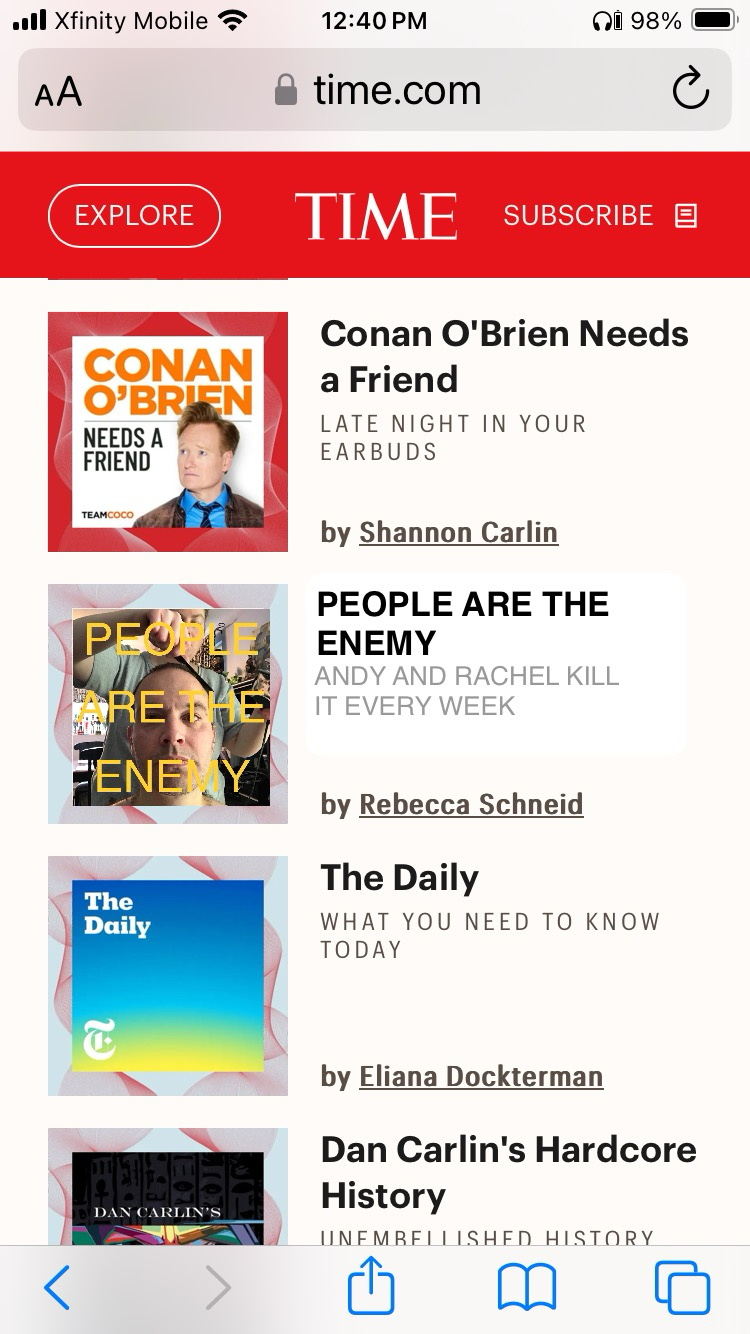View author Eliana Dockterman's page

[481, 1076]
